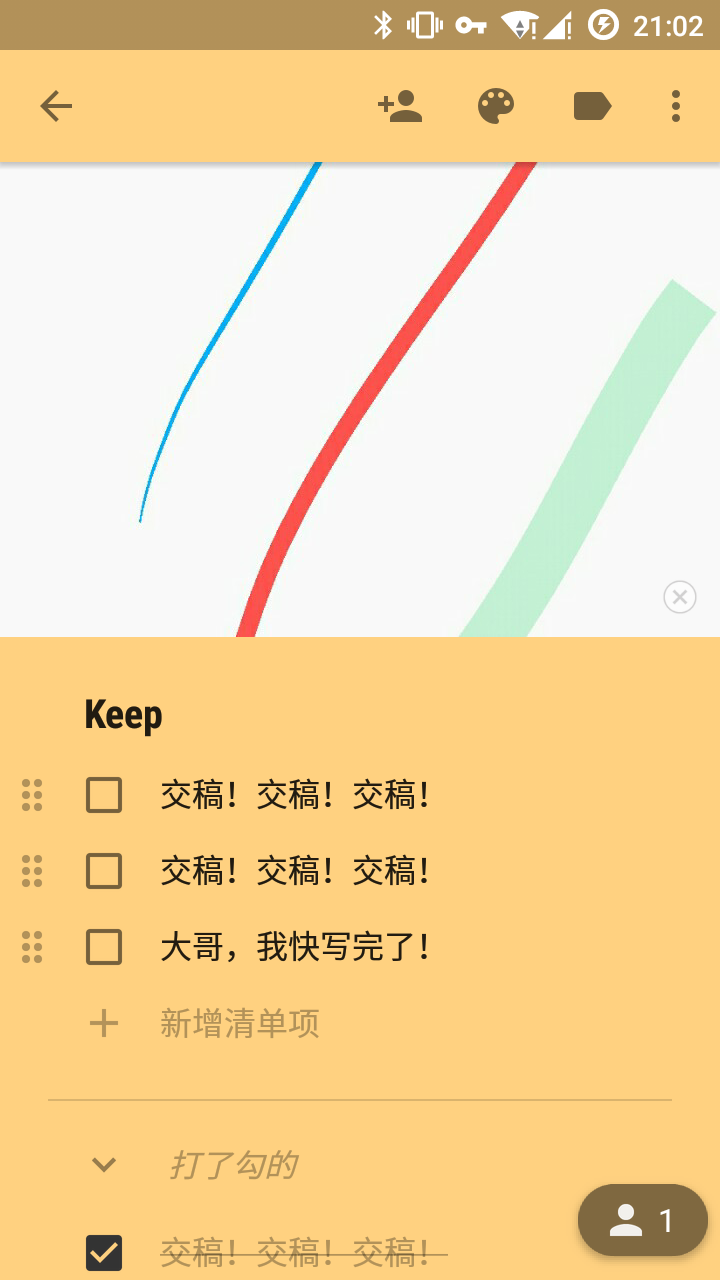Image resolution: width=720 pixels, height=1280 pixels.
Task: Edit the Keep note title
Action: tap(124, 715)
